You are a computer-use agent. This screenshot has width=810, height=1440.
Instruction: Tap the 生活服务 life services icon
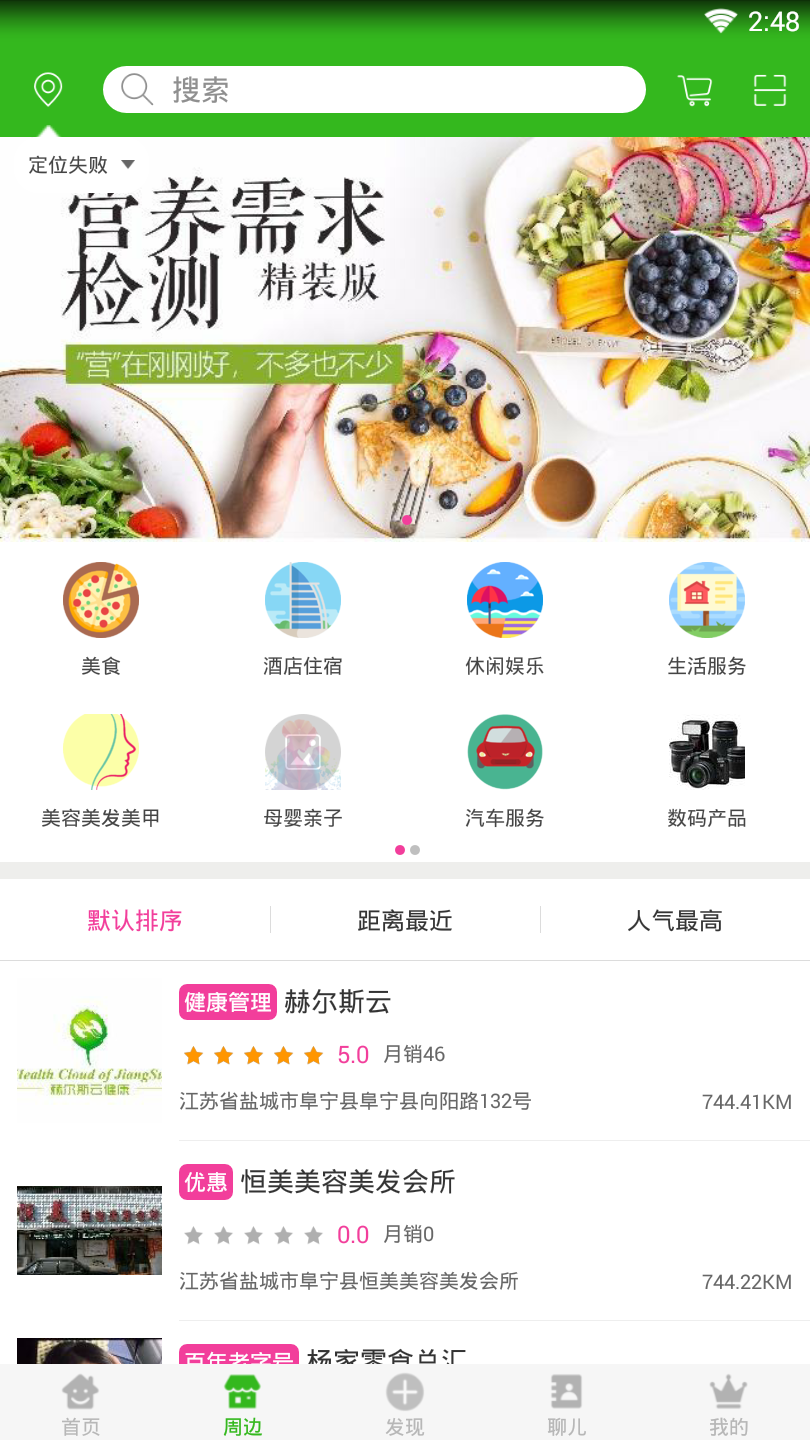[x=707, y=600]
